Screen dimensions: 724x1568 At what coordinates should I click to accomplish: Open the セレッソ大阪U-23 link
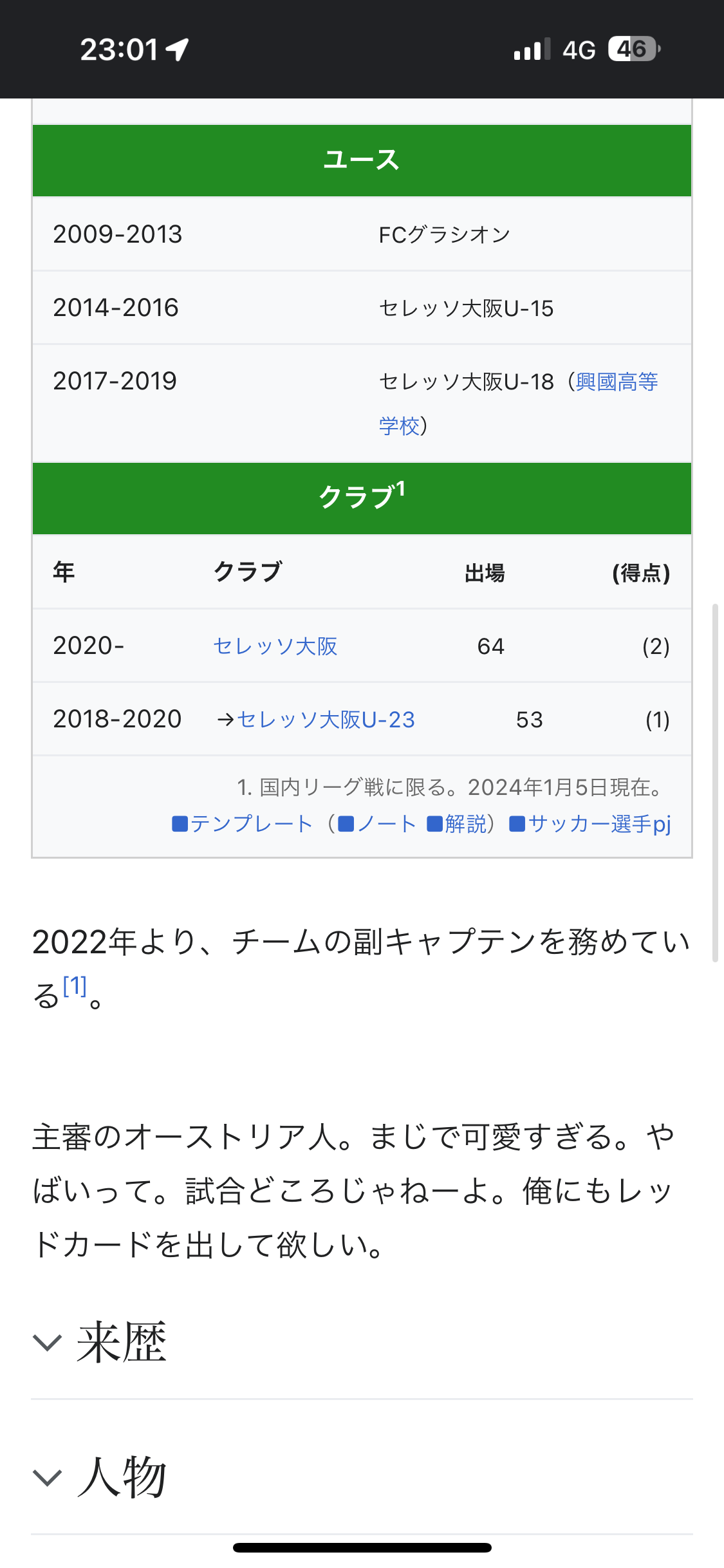tap(326, 720)
